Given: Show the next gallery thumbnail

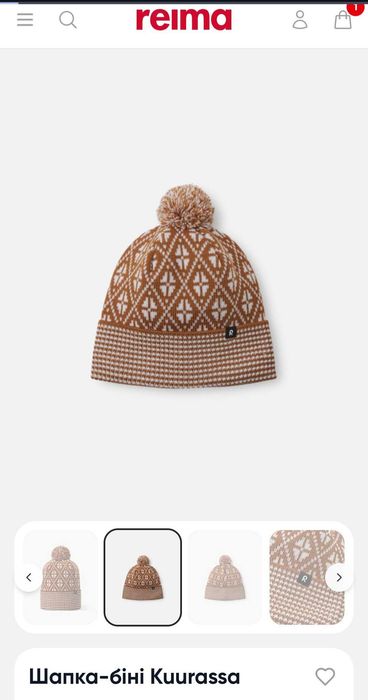Looking at the screenshot, I should pyautogui.click(x=339, y=578).
